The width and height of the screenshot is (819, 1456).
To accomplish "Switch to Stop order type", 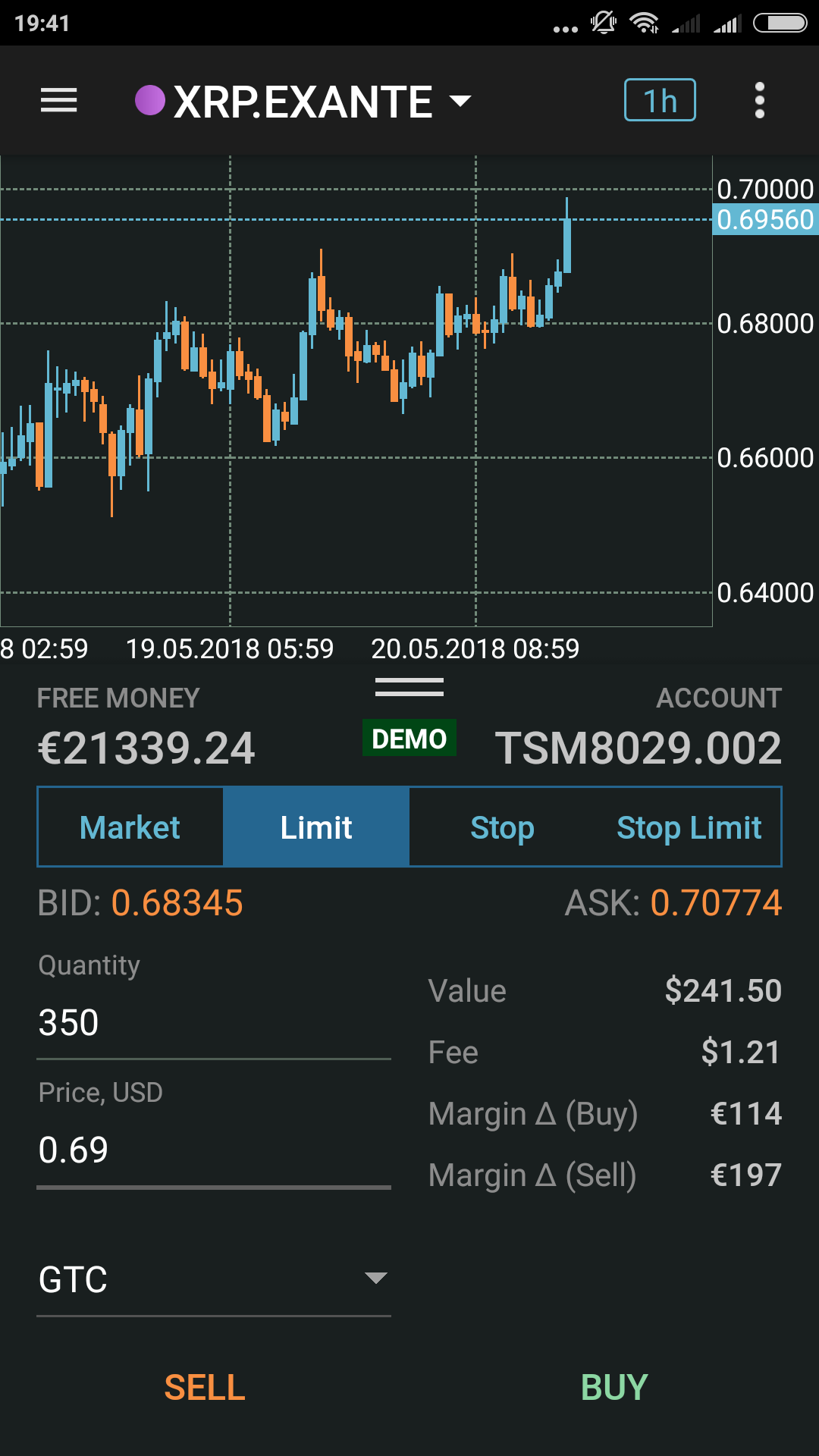I will 502,827.
